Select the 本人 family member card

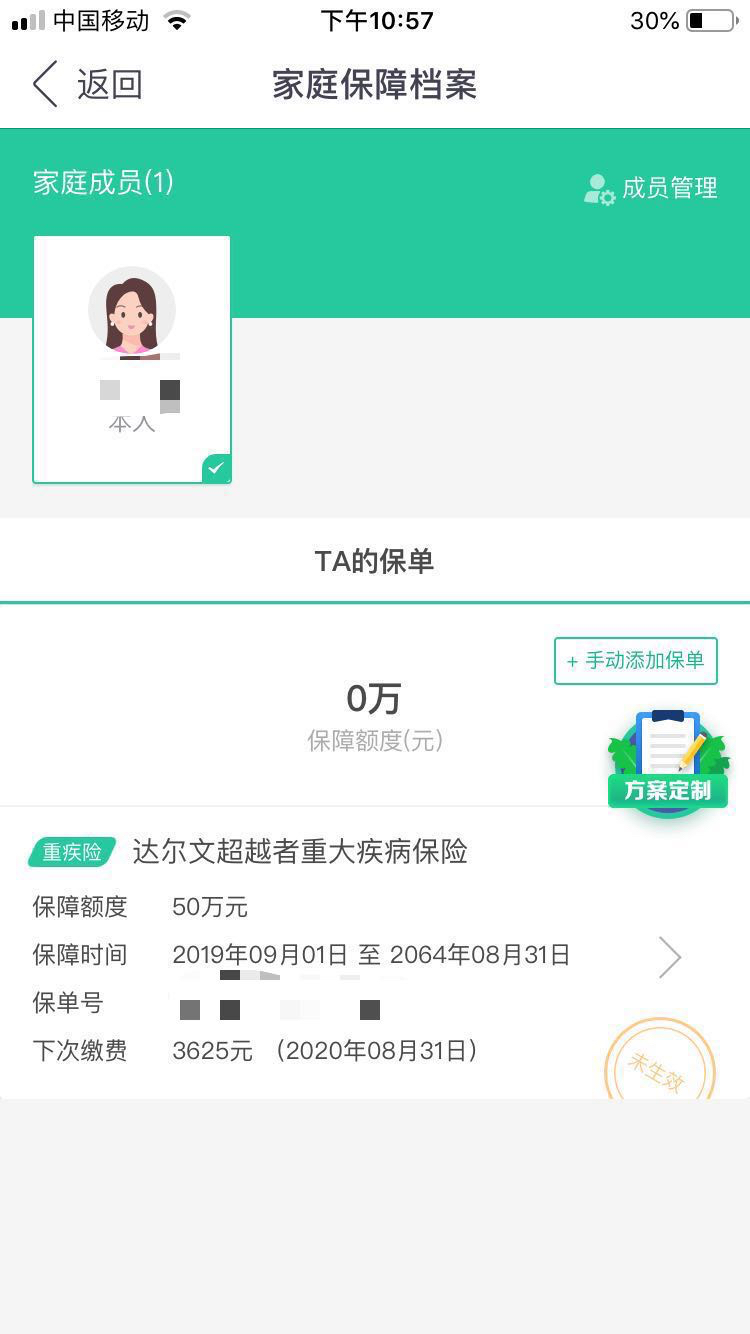[132, 360]
